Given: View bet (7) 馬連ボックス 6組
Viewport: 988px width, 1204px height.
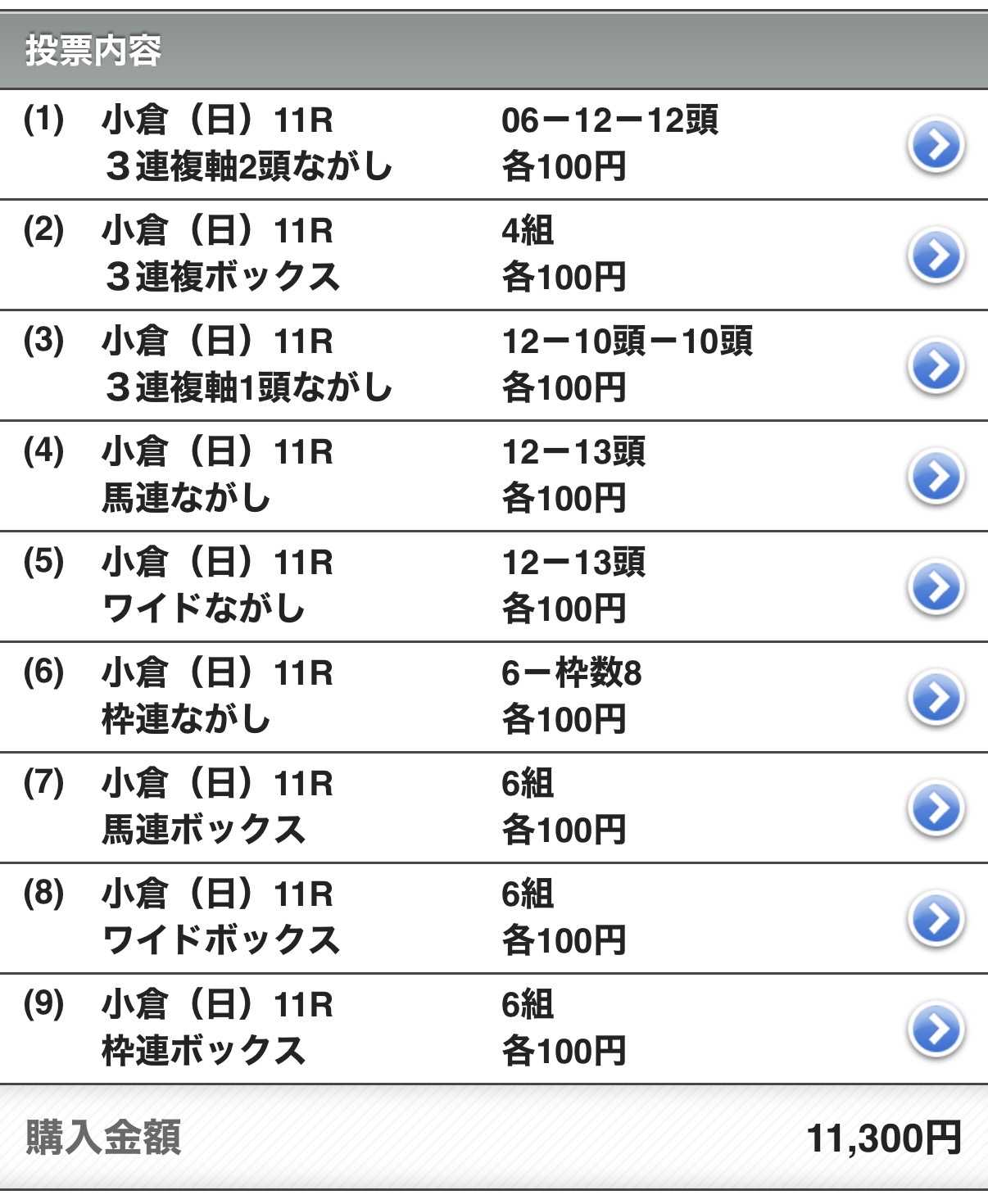Looking at the screenshot, I should pyautogui.click(x=935, y=808).
